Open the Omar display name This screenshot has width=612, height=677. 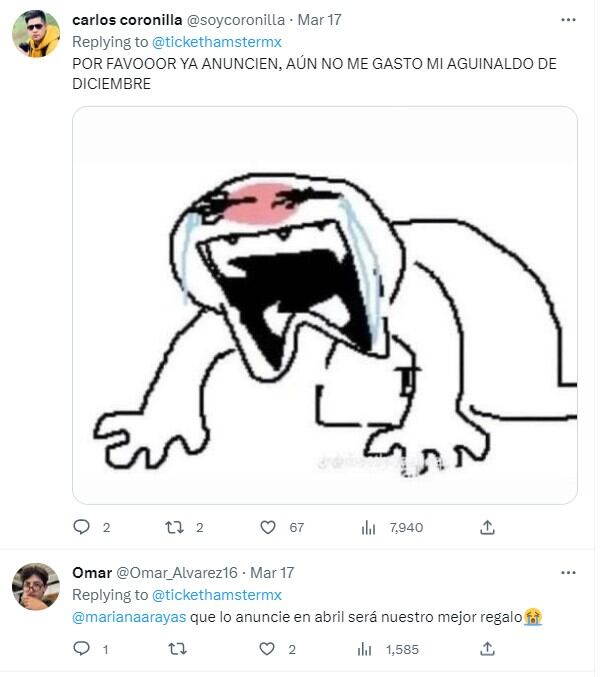pyautogui.click(x=92, y=573)
